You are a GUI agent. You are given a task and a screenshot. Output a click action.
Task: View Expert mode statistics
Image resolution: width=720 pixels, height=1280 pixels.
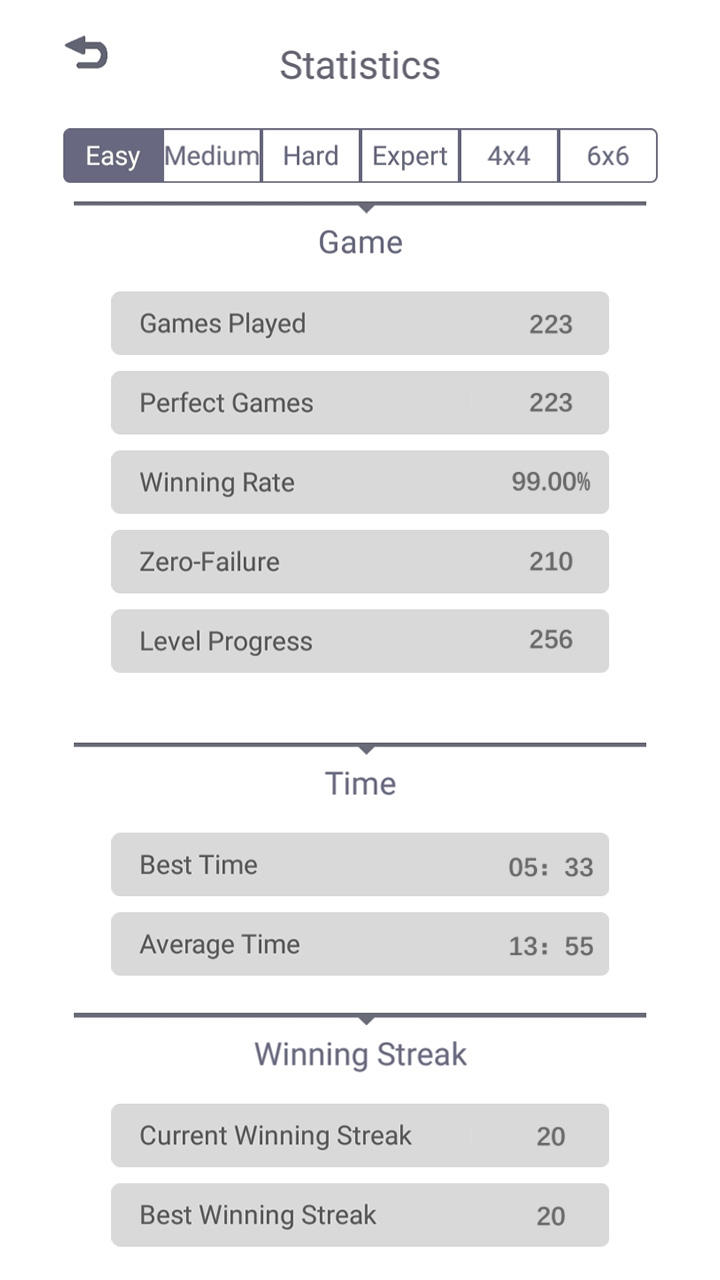coord(409,155)
